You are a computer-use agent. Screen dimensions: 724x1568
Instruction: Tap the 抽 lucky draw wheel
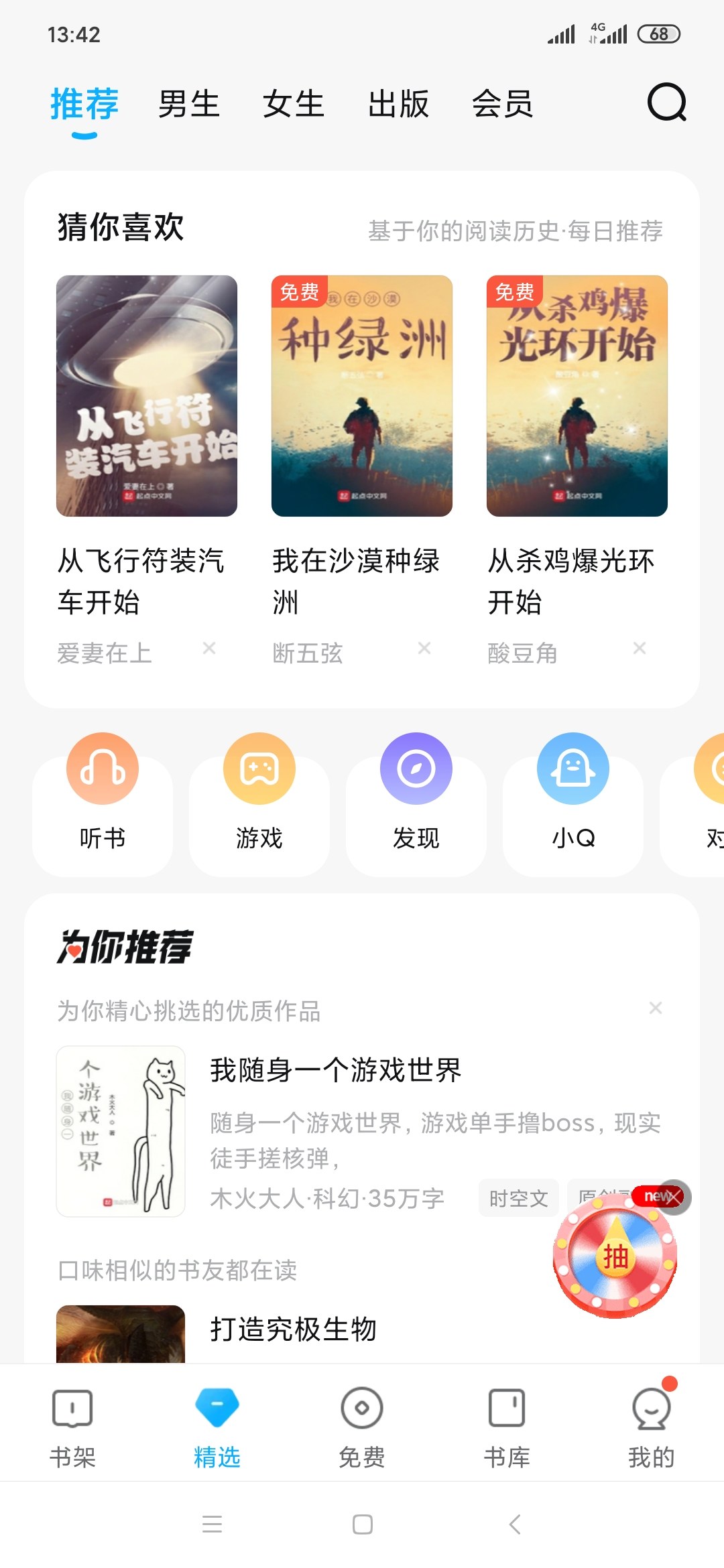tap(615, 1256)
